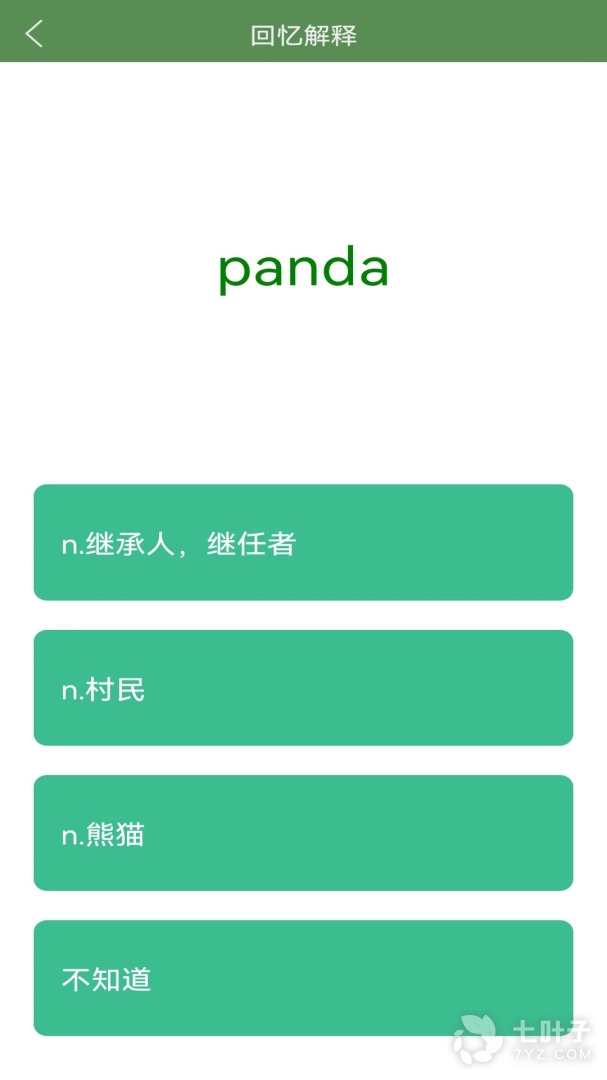Tap the 不知道 option

[303, 978]
